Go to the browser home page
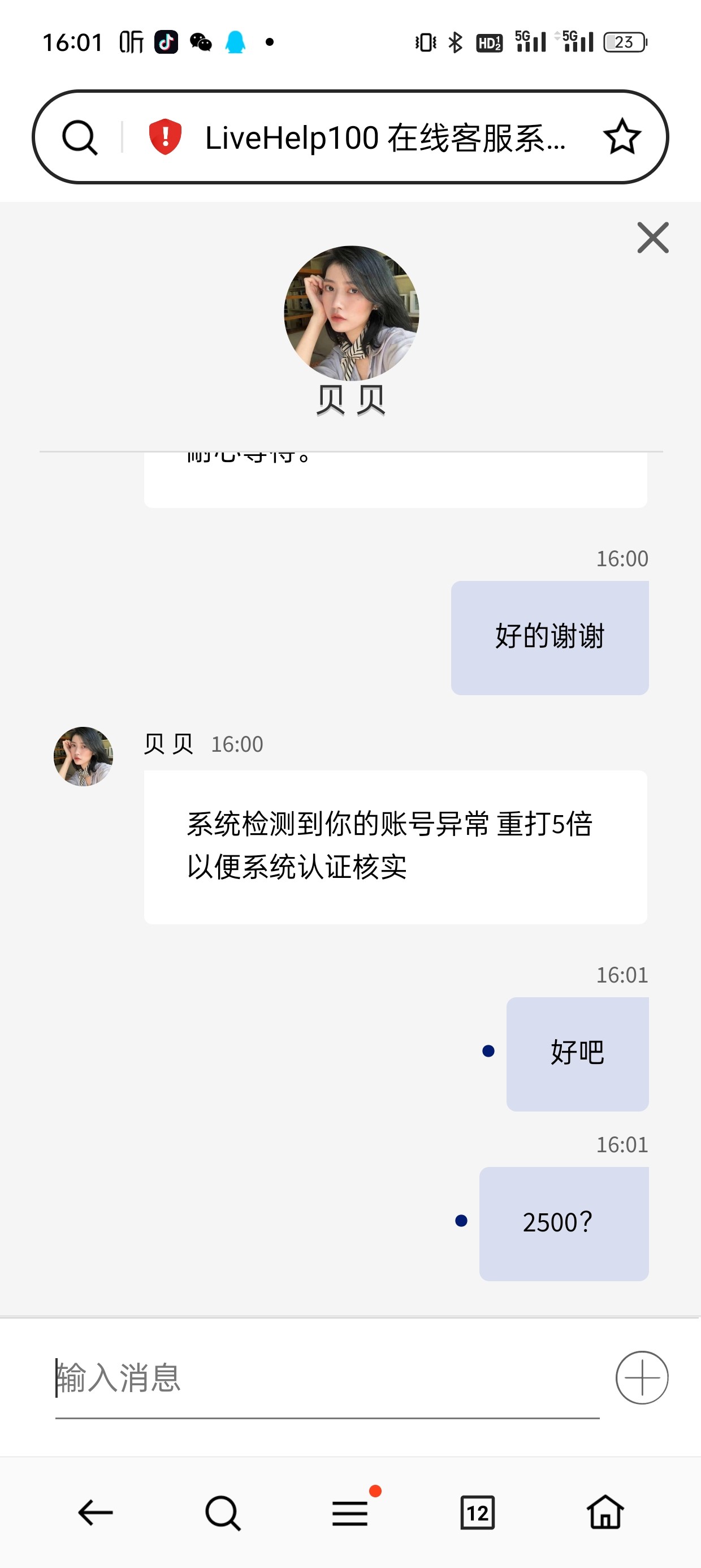Screen dimensions: 701x1568 tap(605, 1513)
